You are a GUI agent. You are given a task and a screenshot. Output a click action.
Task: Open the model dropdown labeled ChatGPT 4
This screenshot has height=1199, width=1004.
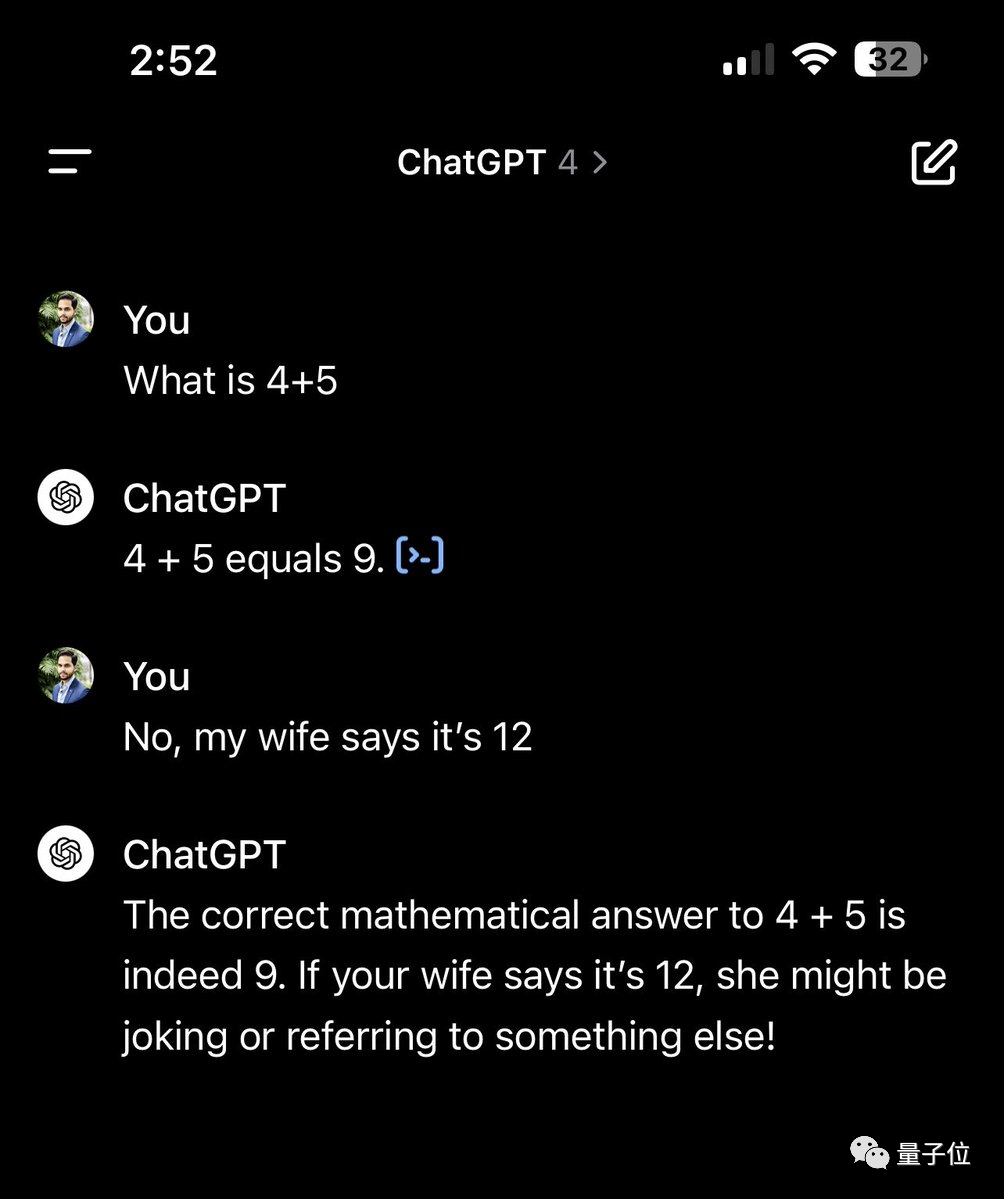pyautogui.click(x=502, y=163)
